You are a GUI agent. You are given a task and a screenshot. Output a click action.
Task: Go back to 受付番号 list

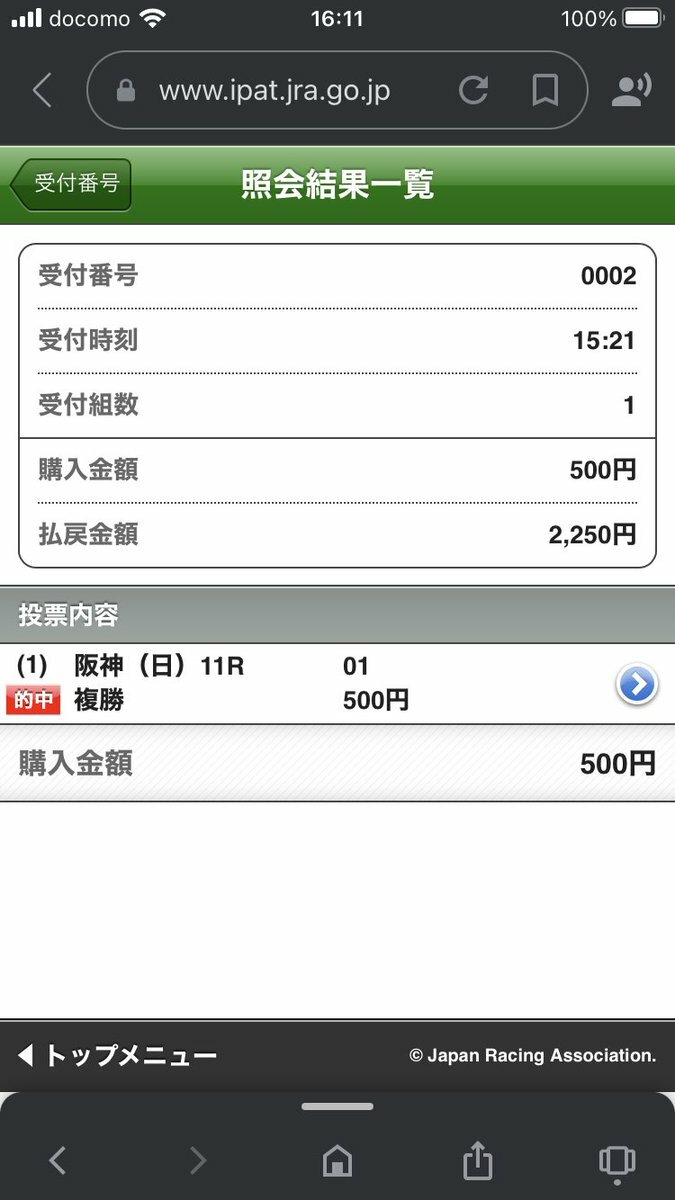pyautogui.click(x=71, y=184)
